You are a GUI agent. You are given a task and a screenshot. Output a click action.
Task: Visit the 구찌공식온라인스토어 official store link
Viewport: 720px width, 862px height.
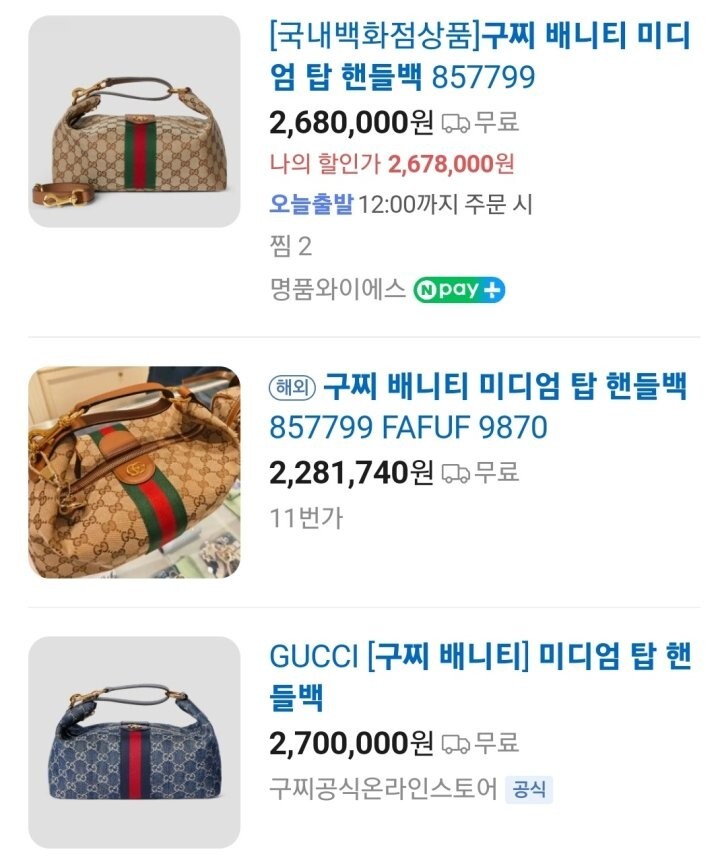coord(383,789)
